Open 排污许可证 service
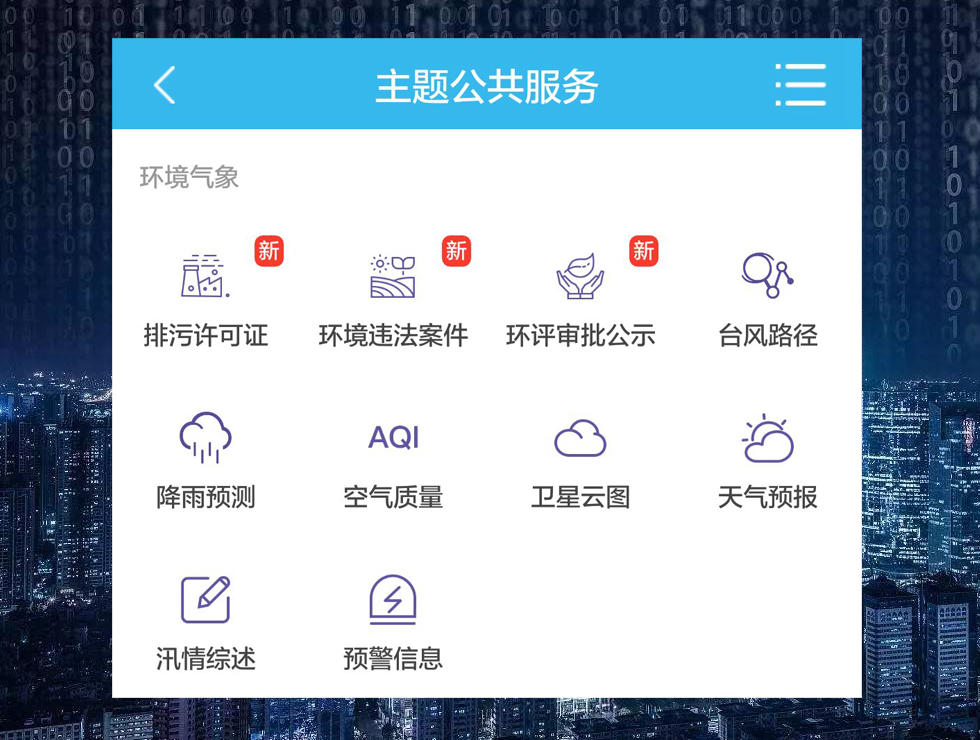This screenshot has width=980, height=740. [206, 295]
